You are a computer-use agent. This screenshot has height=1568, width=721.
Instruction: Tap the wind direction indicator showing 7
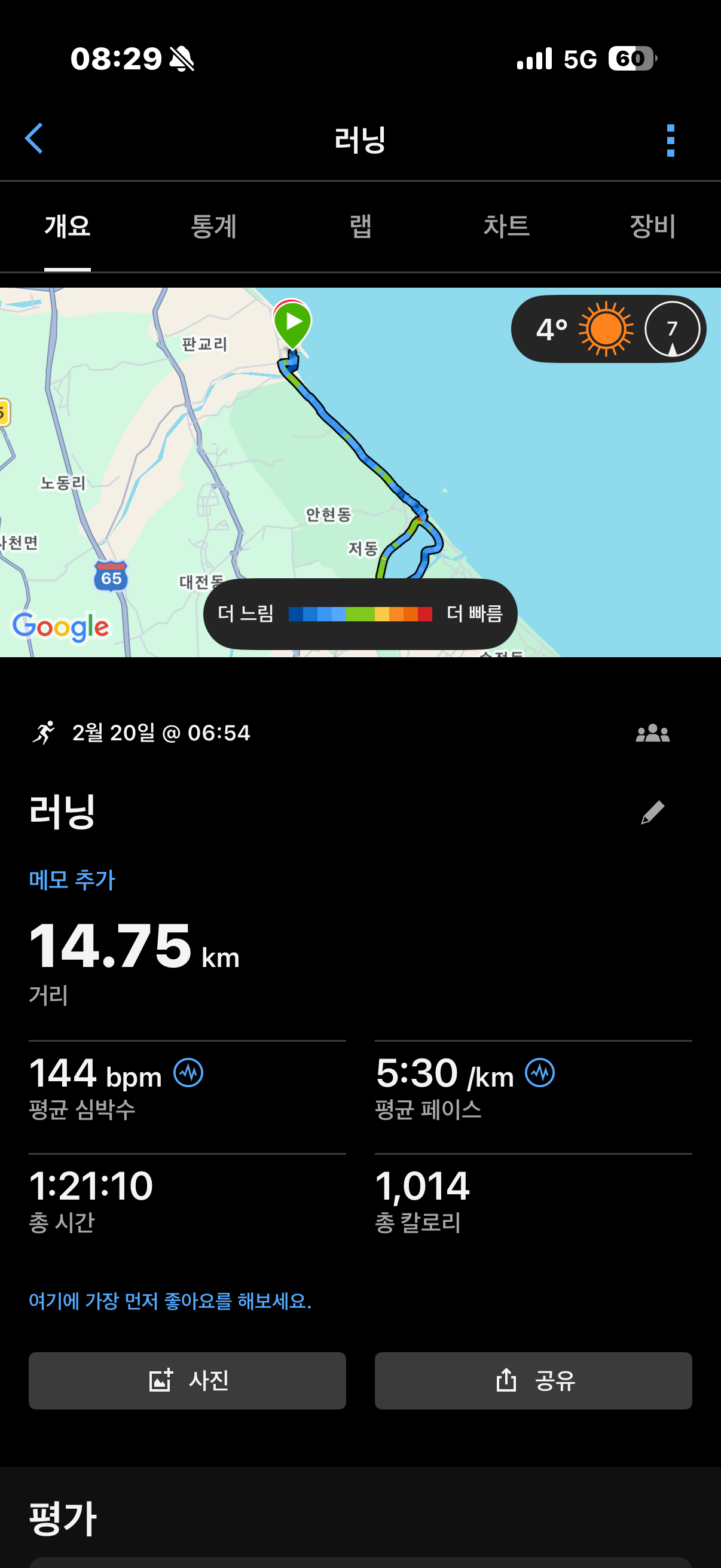click(673, 330)
